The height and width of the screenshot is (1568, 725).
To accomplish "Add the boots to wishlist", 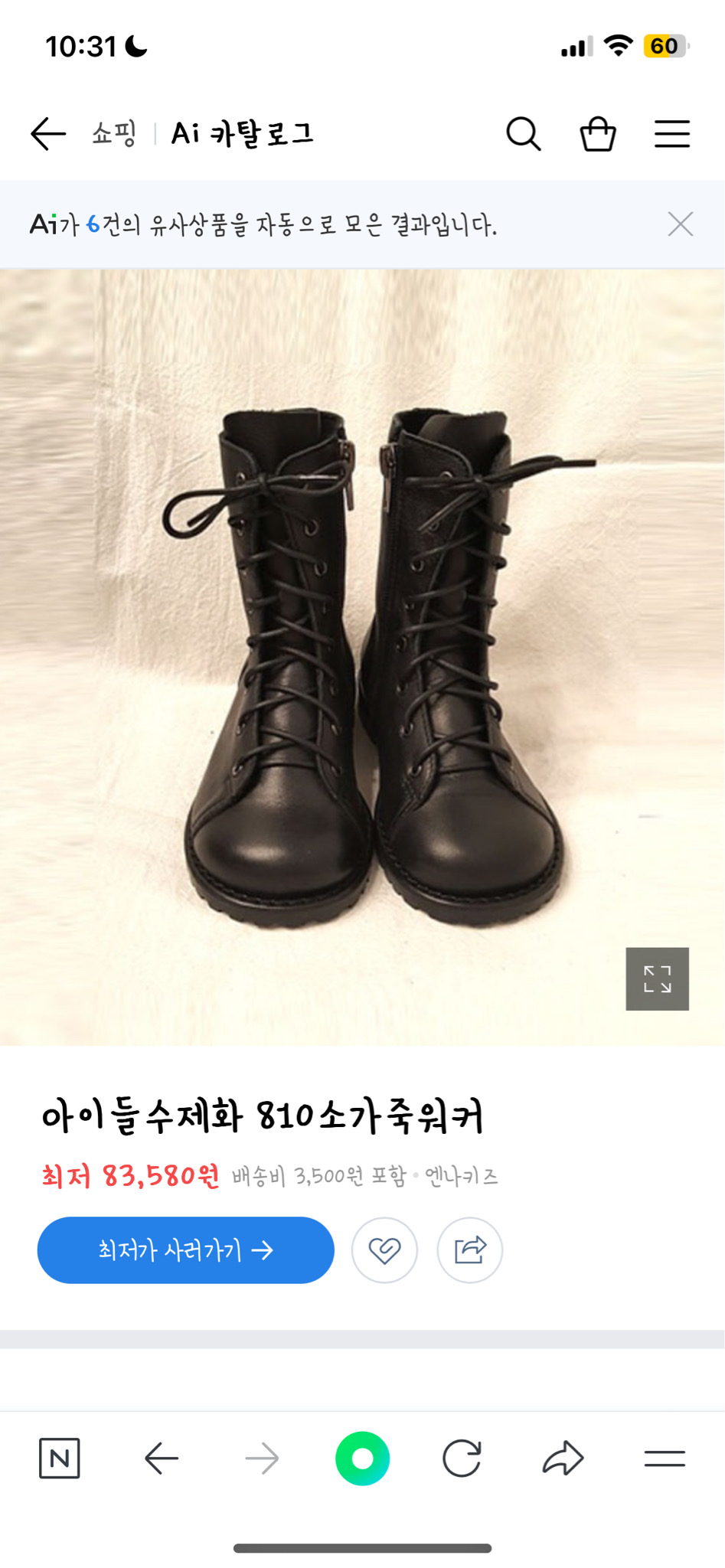I will pyautogui.click(x=385, y=1249).
